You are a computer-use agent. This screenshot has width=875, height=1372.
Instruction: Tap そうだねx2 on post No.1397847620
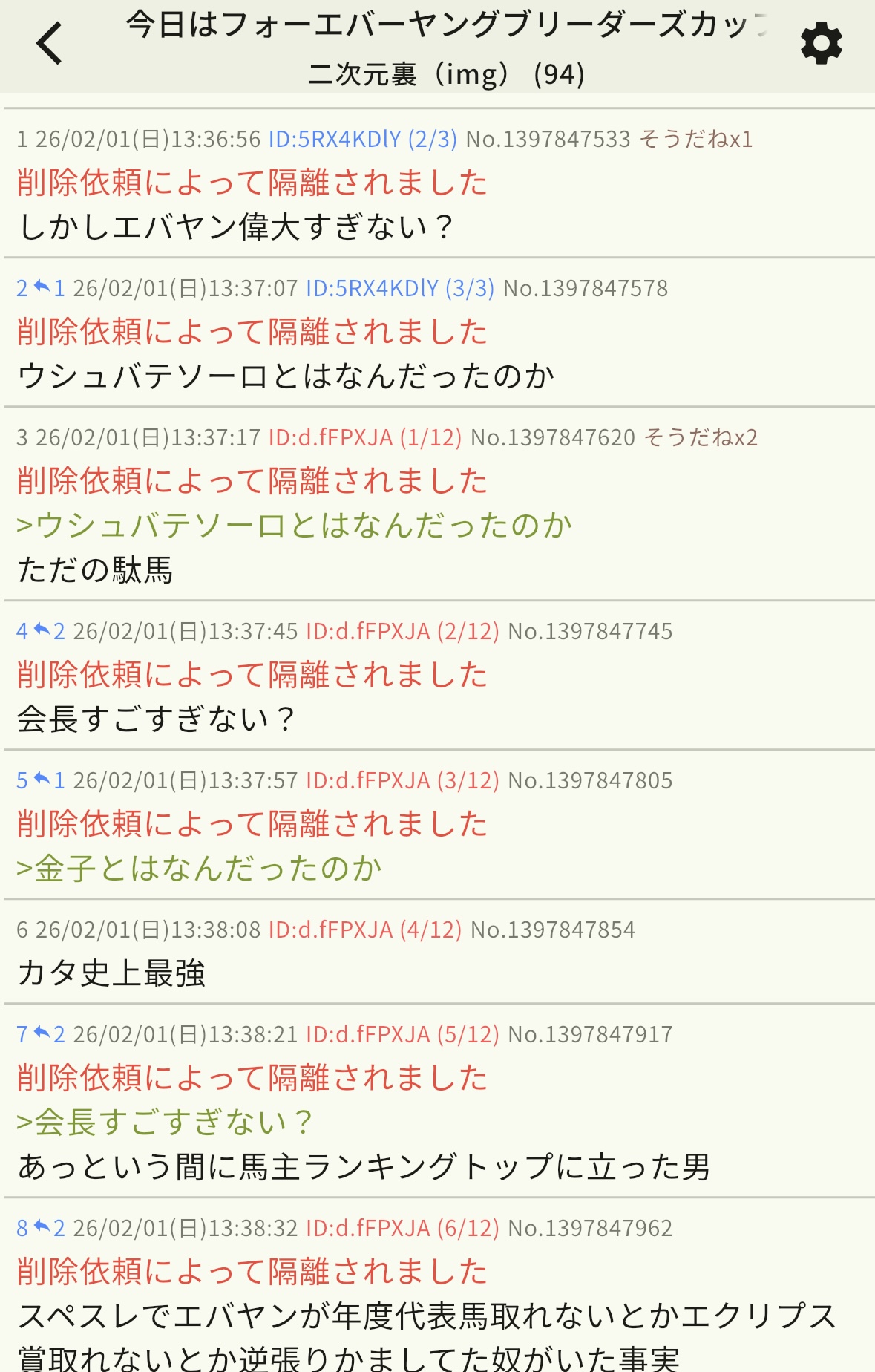pos(701,437)
